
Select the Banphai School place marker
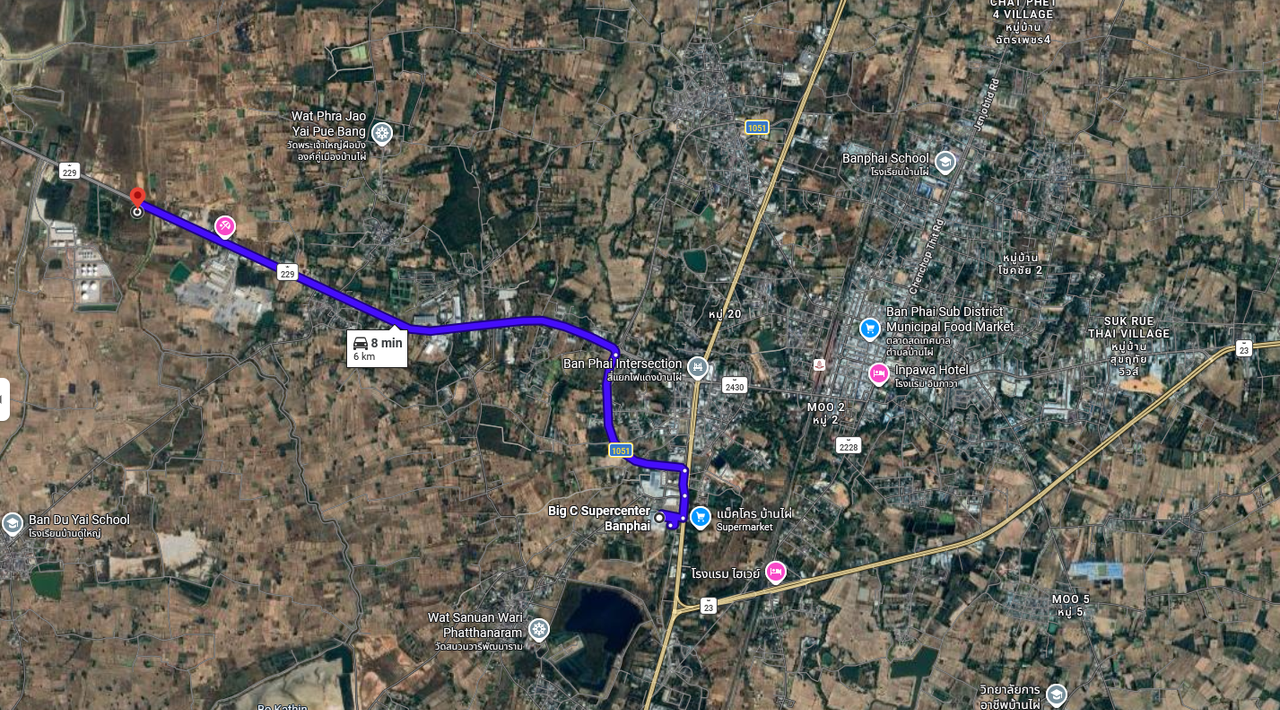point(945,161)
